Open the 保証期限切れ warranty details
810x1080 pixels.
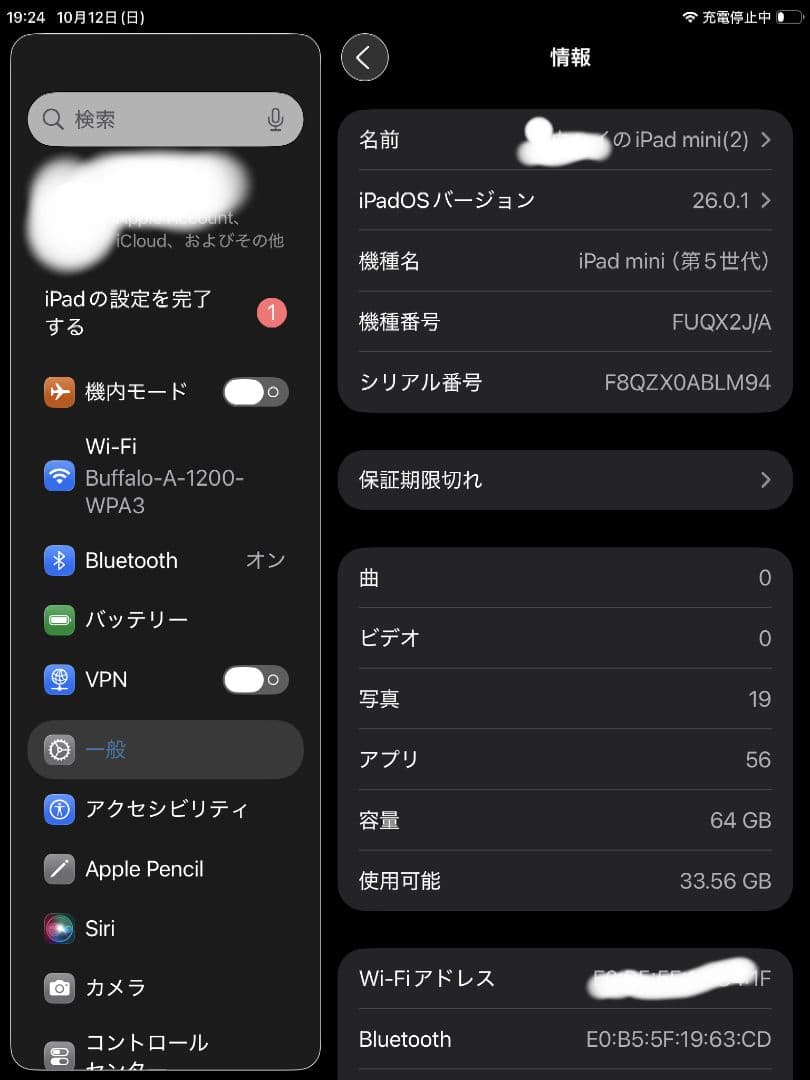click(565, 480)
